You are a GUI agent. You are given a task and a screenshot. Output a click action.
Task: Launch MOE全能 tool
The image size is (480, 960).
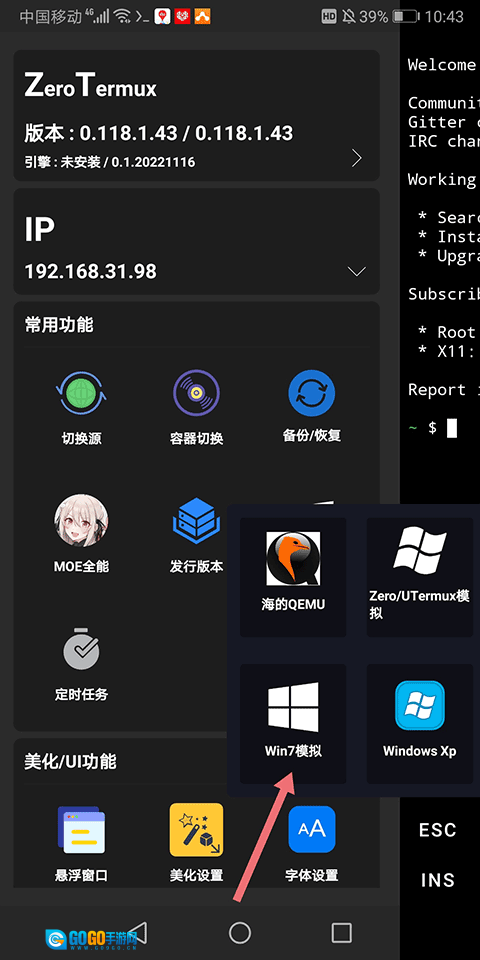(81, 534)
